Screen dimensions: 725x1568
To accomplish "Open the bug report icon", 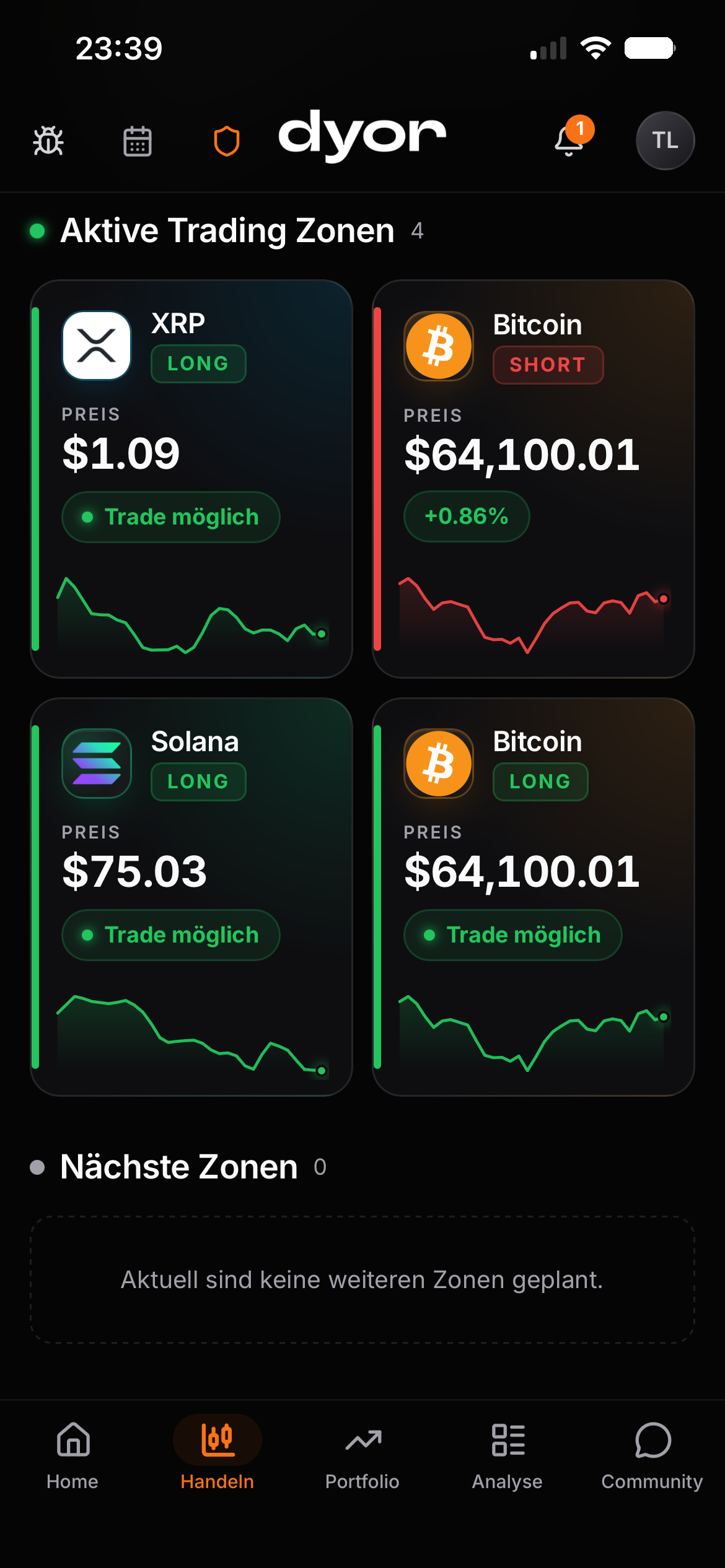I will tap(48, 141).
